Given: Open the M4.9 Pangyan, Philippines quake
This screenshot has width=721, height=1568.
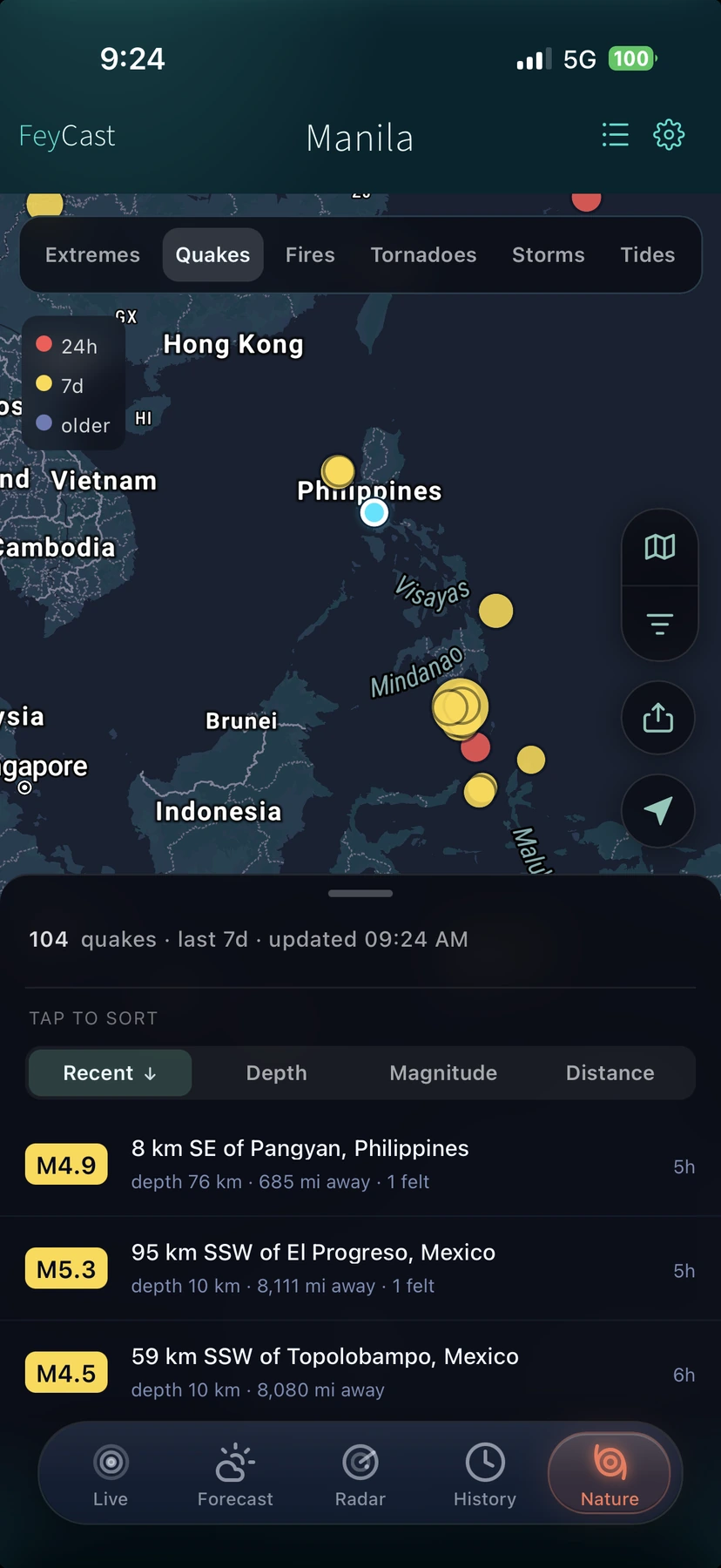Looking at the screenshot, I should click(360, 1165).
